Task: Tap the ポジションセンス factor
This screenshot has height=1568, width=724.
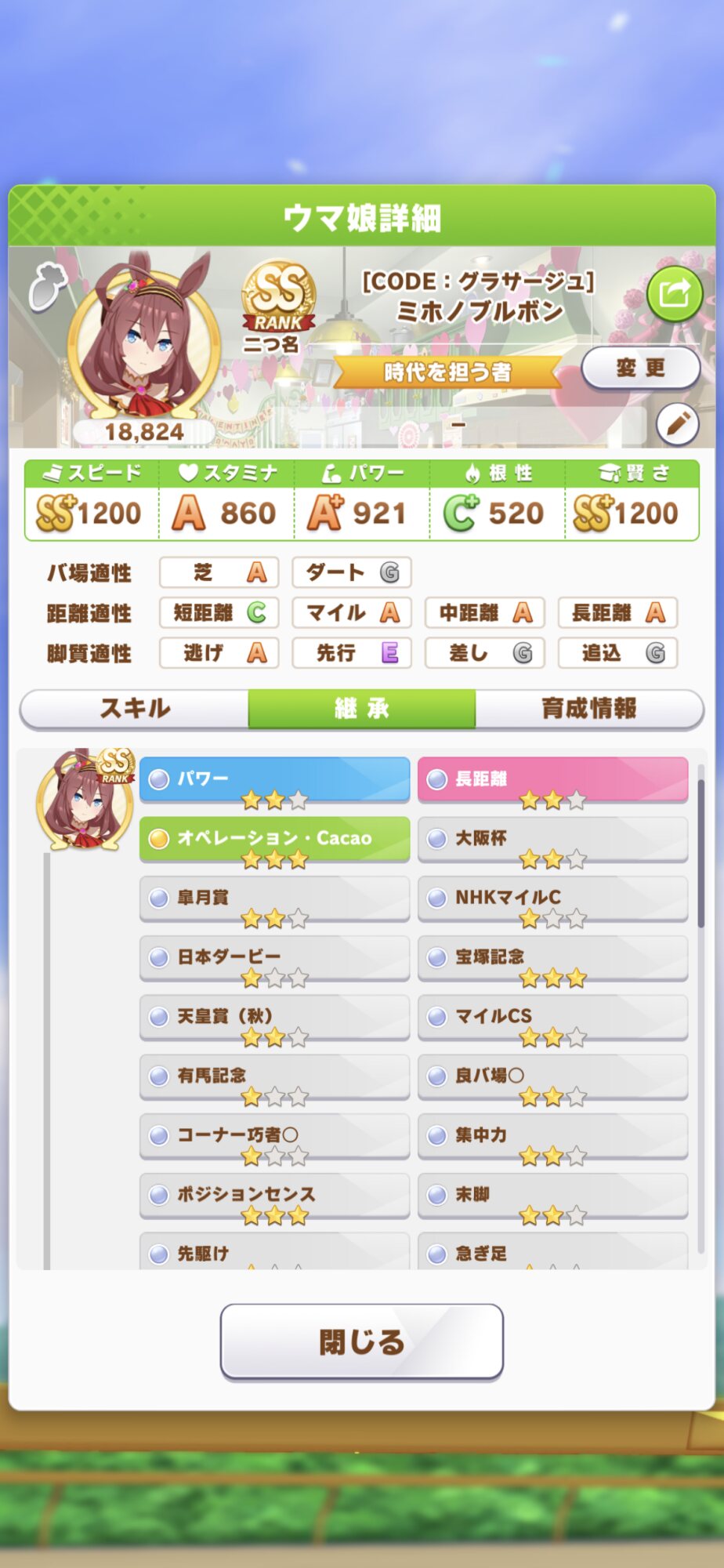Action: [x=274, y=1196]
